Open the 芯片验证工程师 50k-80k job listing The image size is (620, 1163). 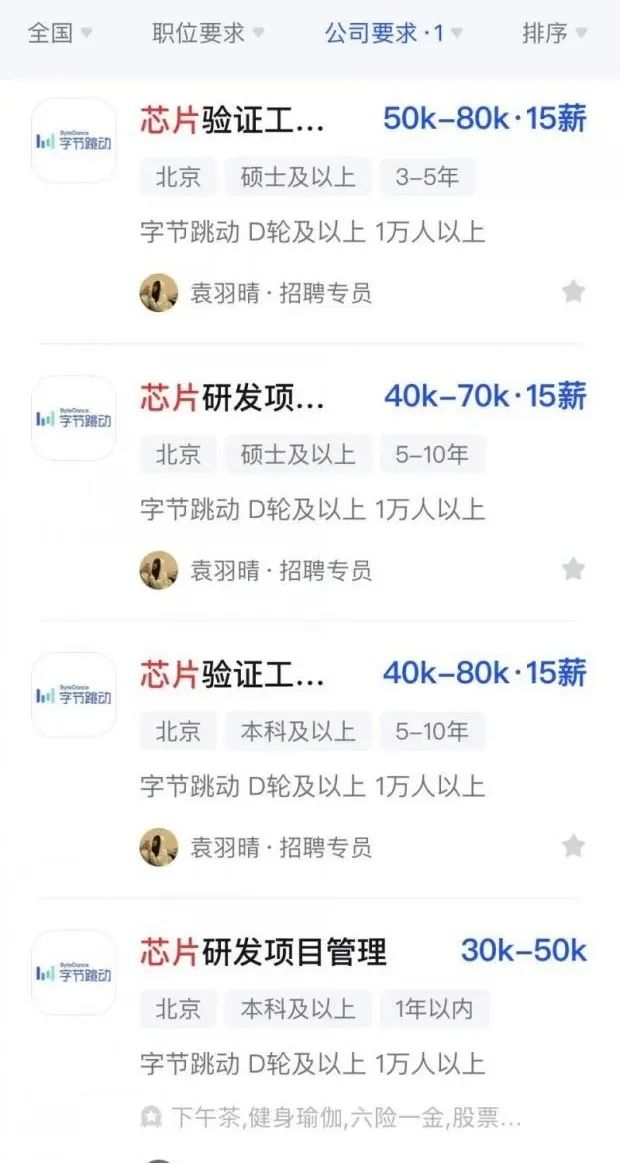coord(233,120)
